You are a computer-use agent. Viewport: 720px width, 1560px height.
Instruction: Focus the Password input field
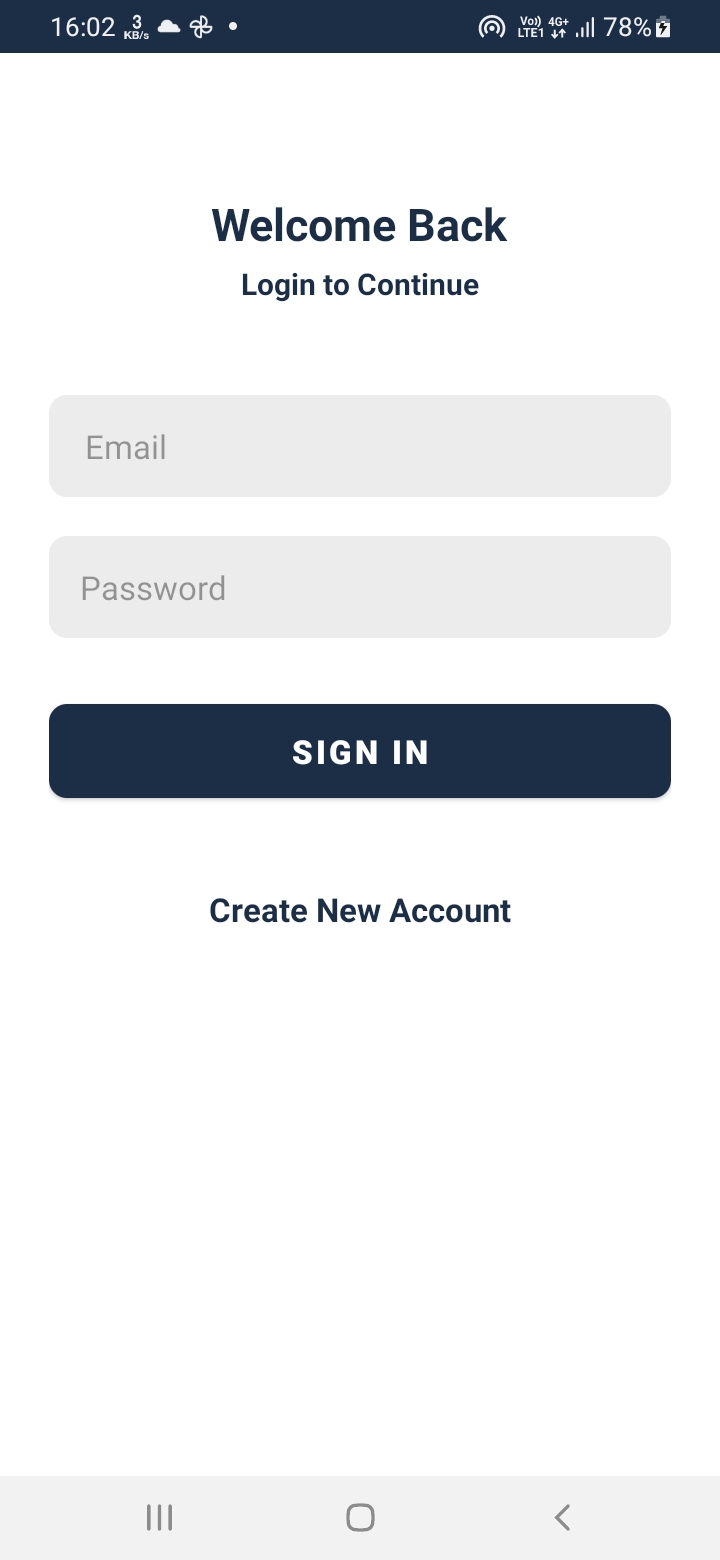(x=359, y=586)
